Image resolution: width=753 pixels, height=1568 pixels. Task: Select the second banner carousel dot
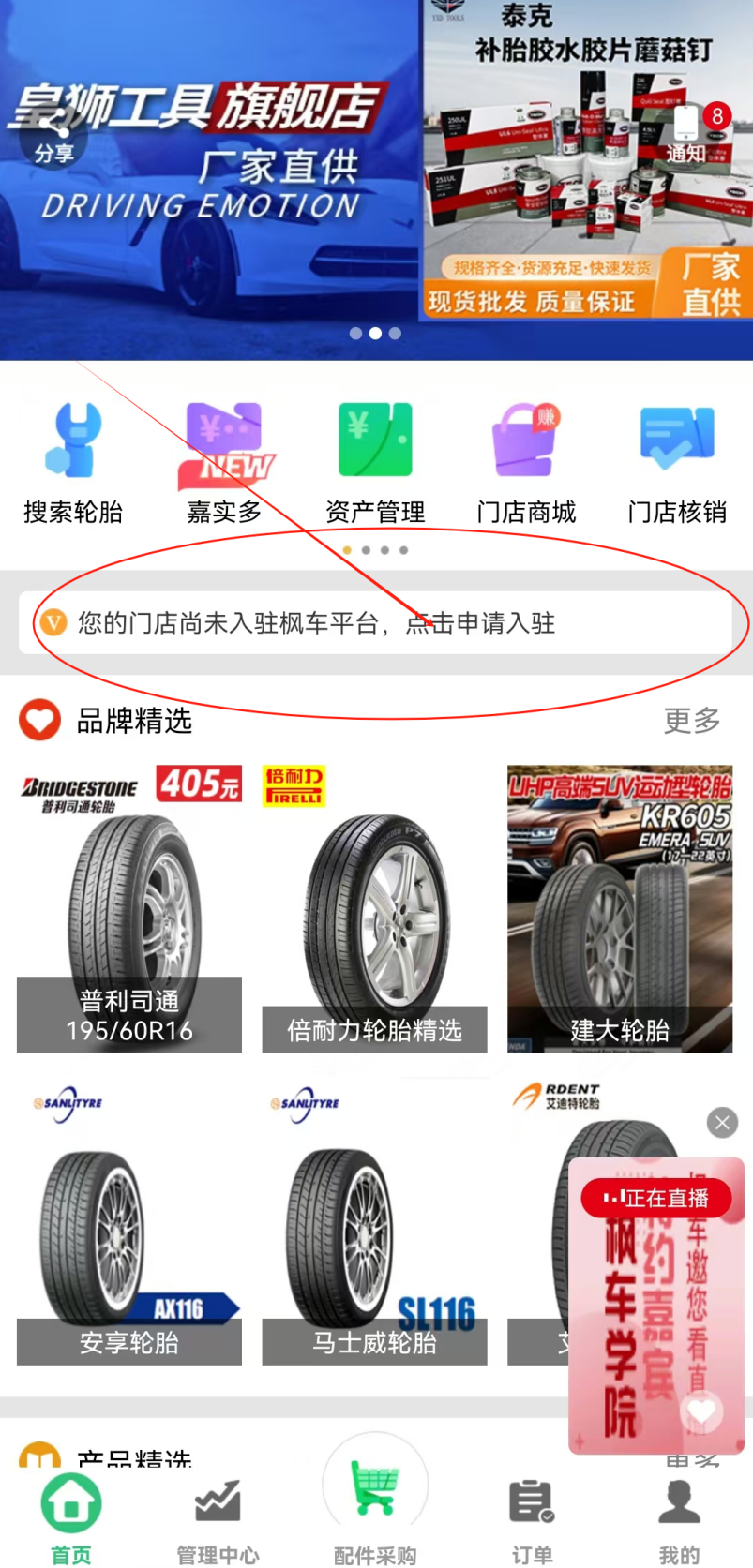(x=375, y=333)
